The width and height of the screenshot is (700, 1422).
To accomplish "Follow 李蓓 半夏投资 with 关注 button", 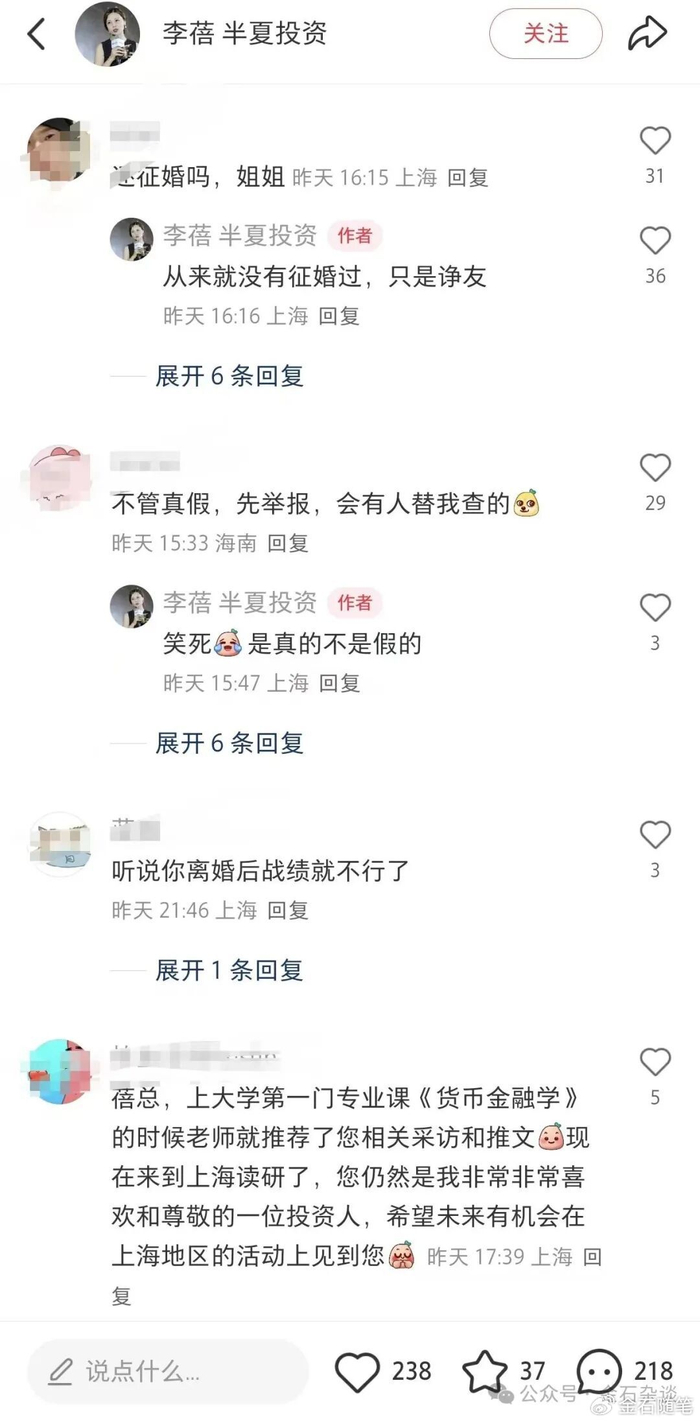I will (x=545, y=34).
